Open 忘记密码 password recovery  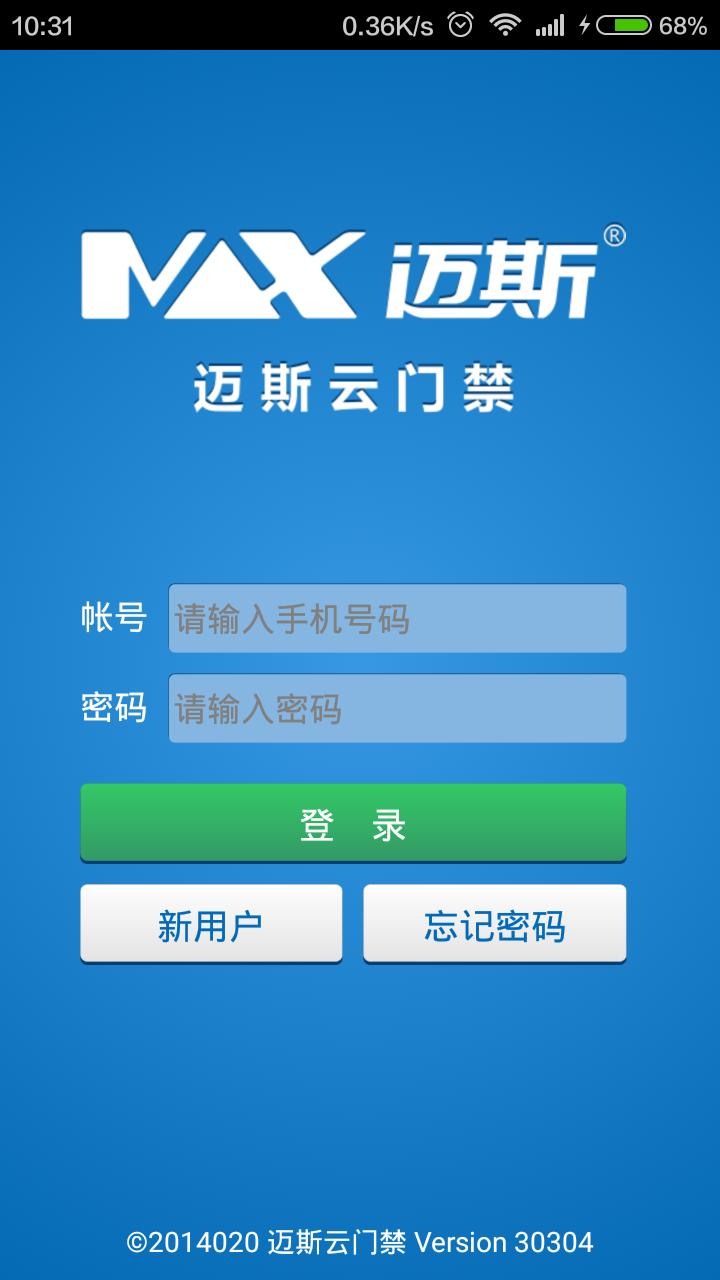494,924
